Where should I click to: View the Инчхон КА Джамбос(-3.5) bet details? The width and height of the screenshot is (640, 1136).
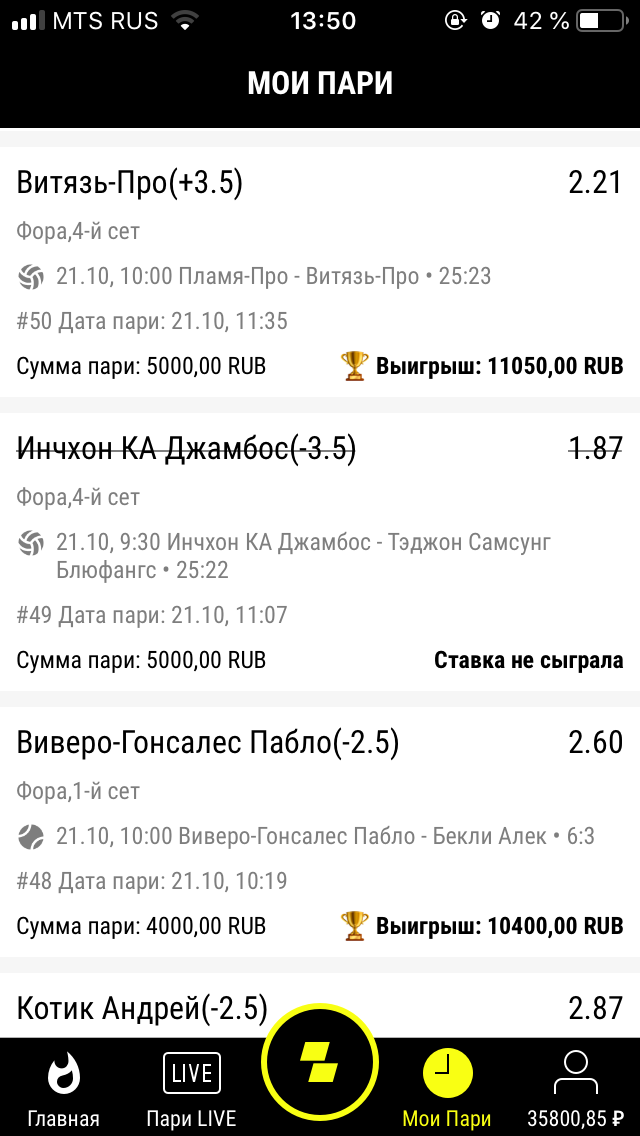coord(320,552)
